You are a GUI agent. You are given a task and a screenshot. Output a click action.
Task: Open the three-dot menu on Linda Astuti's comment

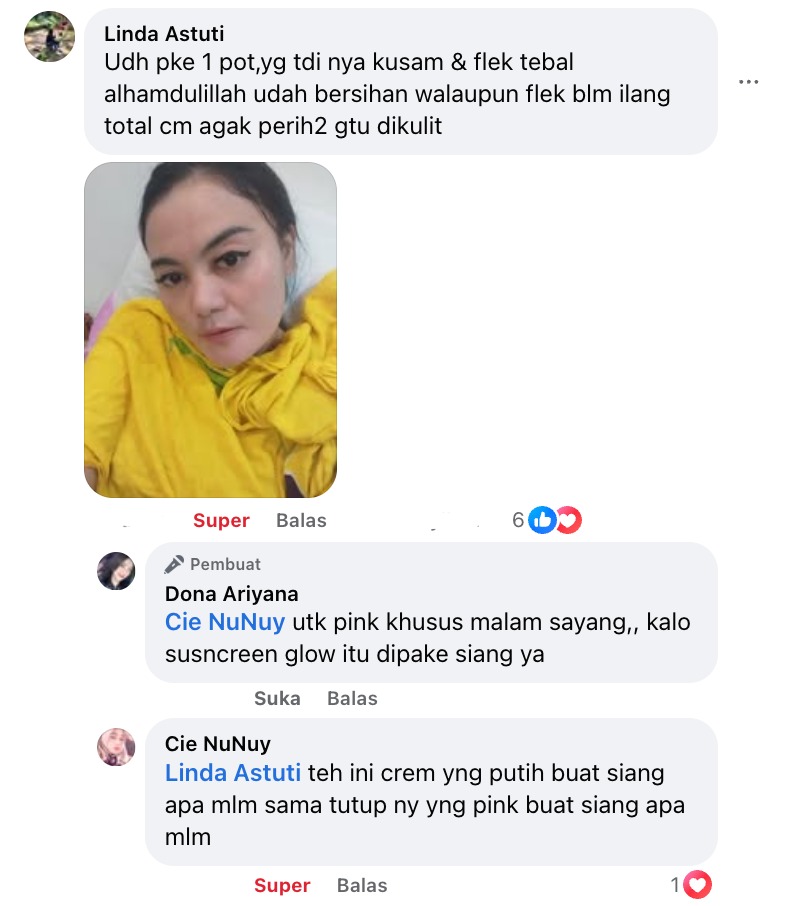coord(748,82)
